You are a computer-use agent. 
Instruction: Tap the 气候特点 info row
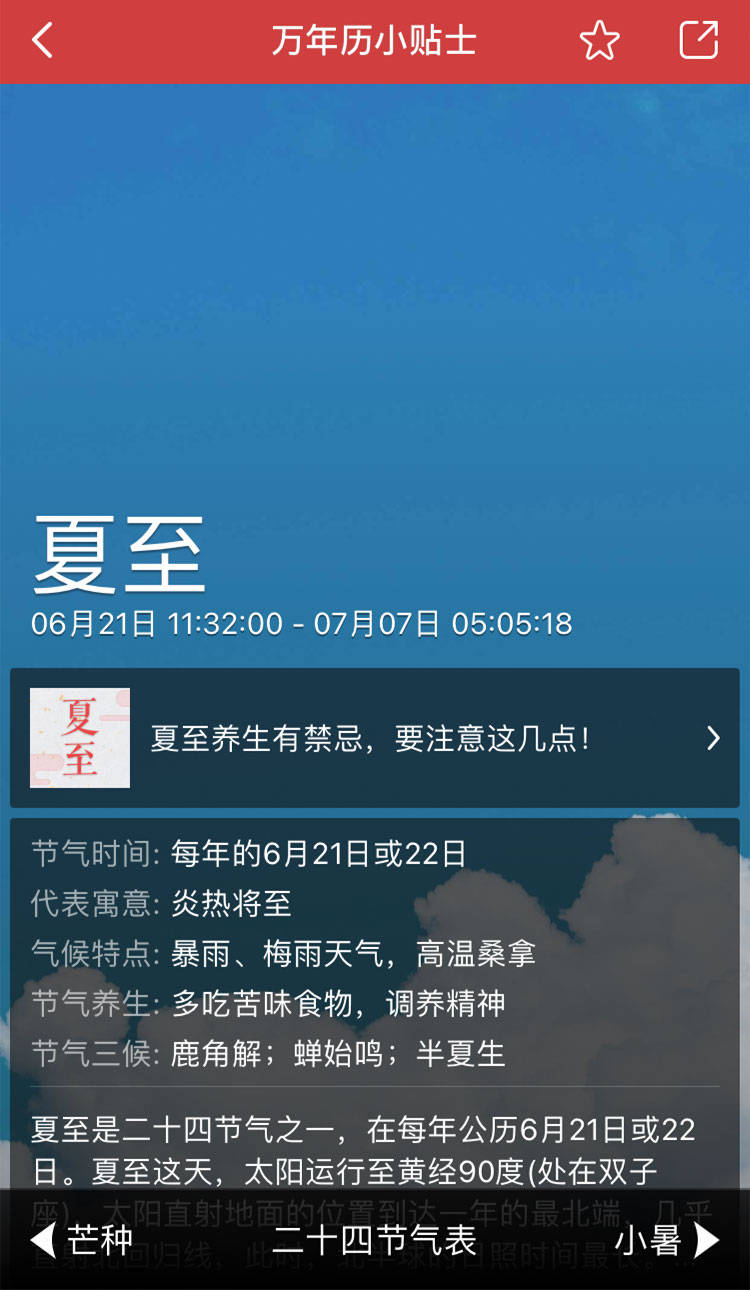(300, 954)
